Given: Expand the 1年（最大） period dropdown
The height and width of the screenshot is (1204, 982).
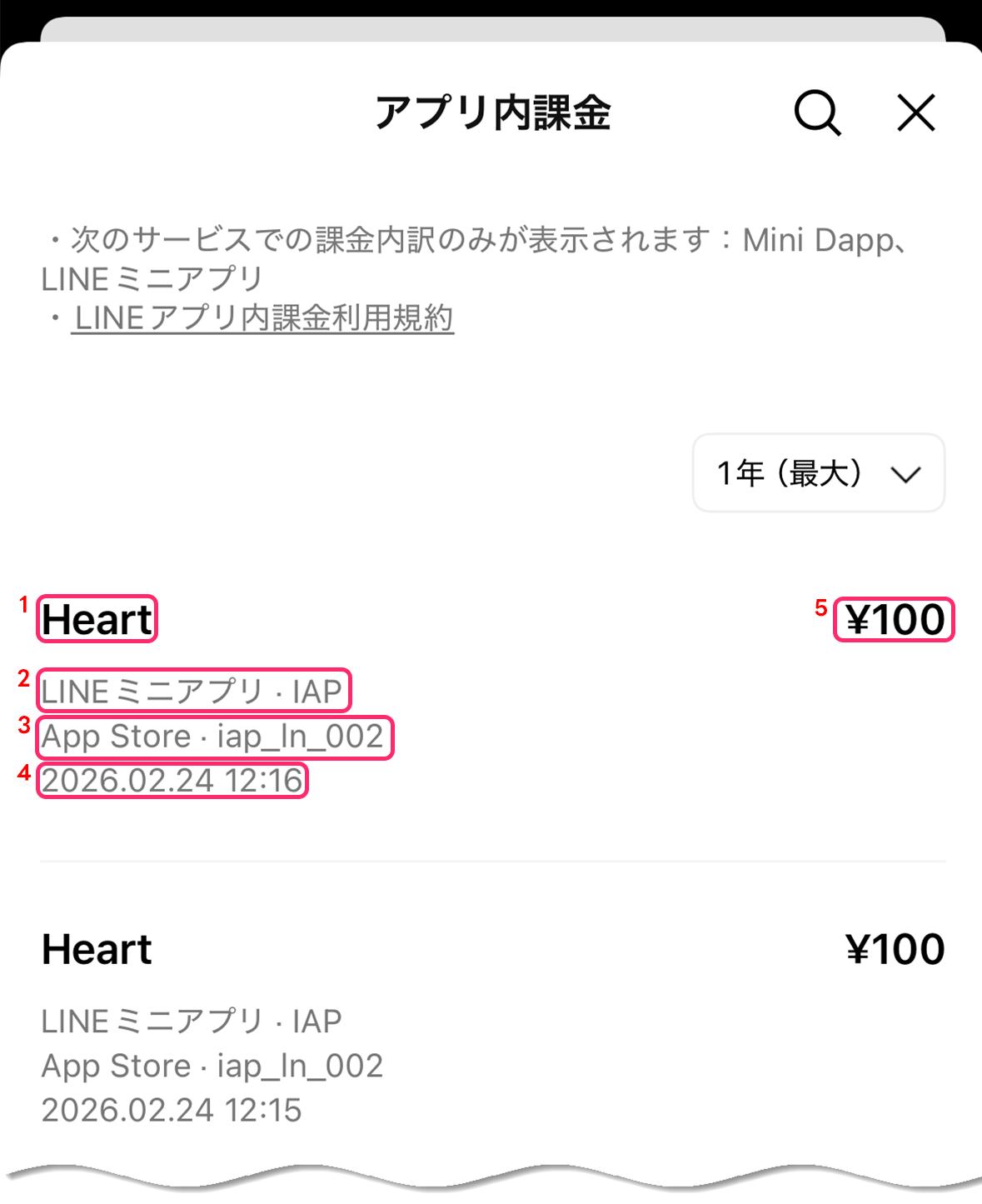Looking at the screenshot, I should point(818,473).
